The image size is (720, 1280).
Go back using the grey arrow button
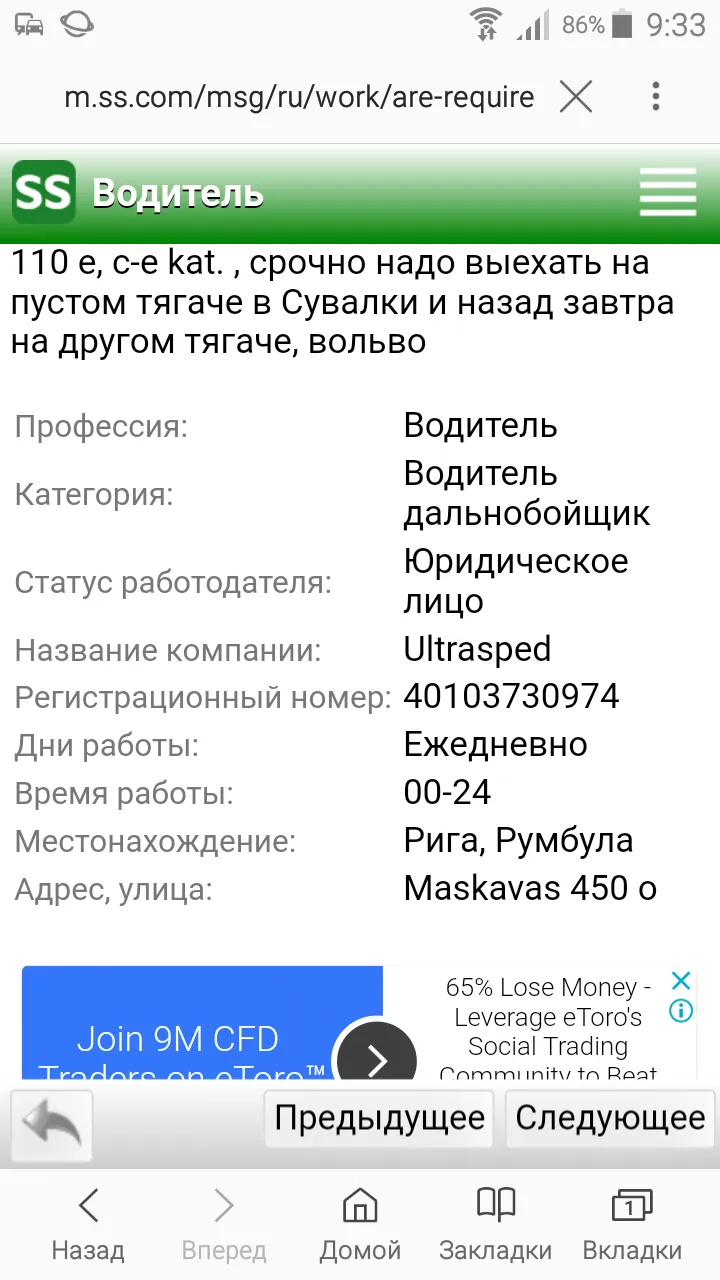pyautogui.click(x=52, y=1125)
